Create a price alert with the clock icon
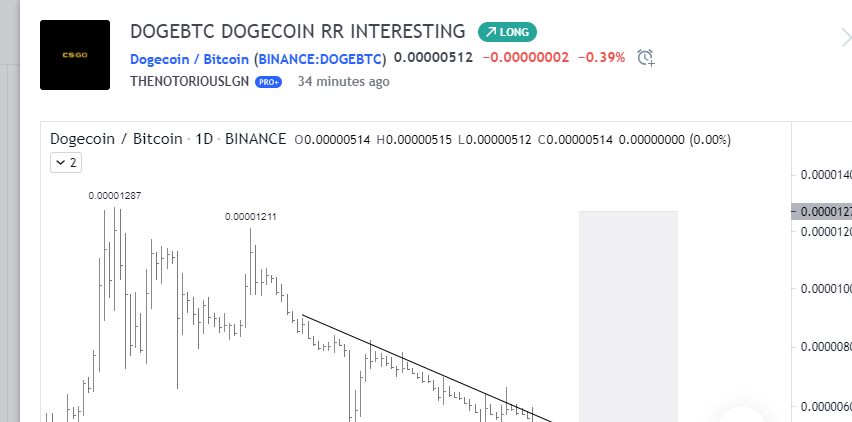The image size is (852, 422). 646,57
